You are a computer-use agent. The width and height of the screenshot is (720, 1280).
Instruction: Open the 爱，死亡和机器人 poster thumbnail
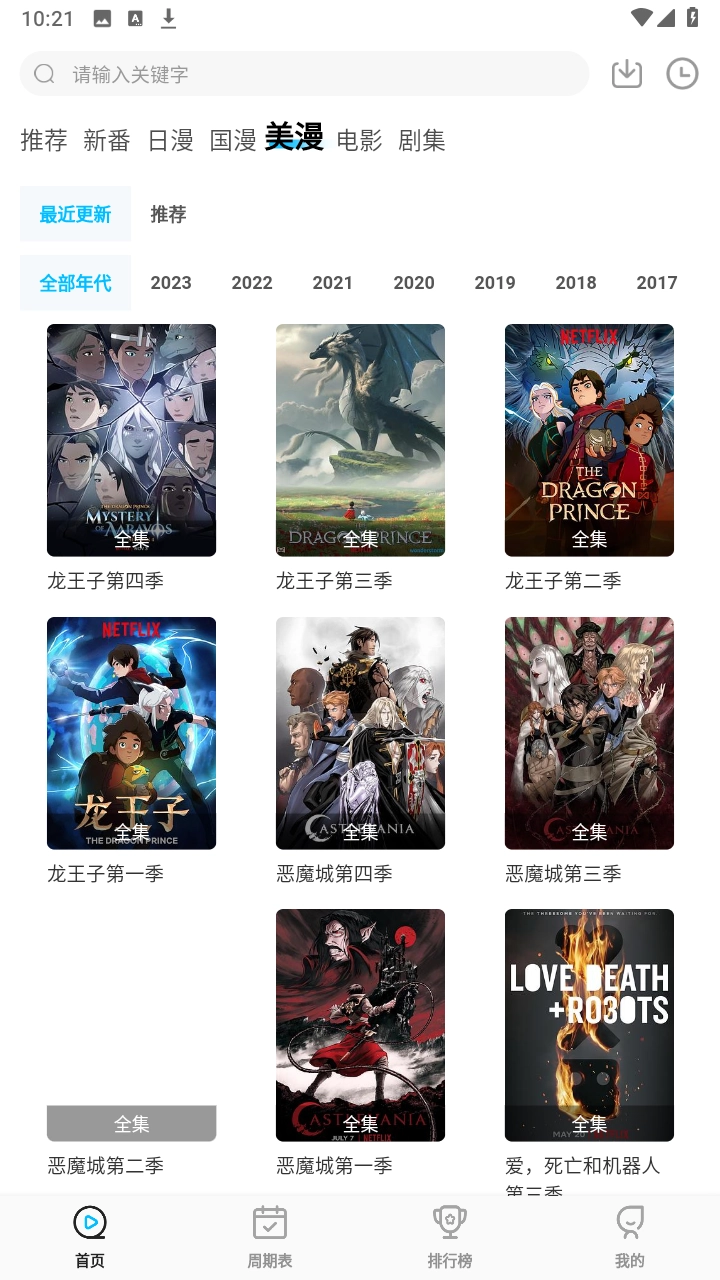(x=589, y=1025)
